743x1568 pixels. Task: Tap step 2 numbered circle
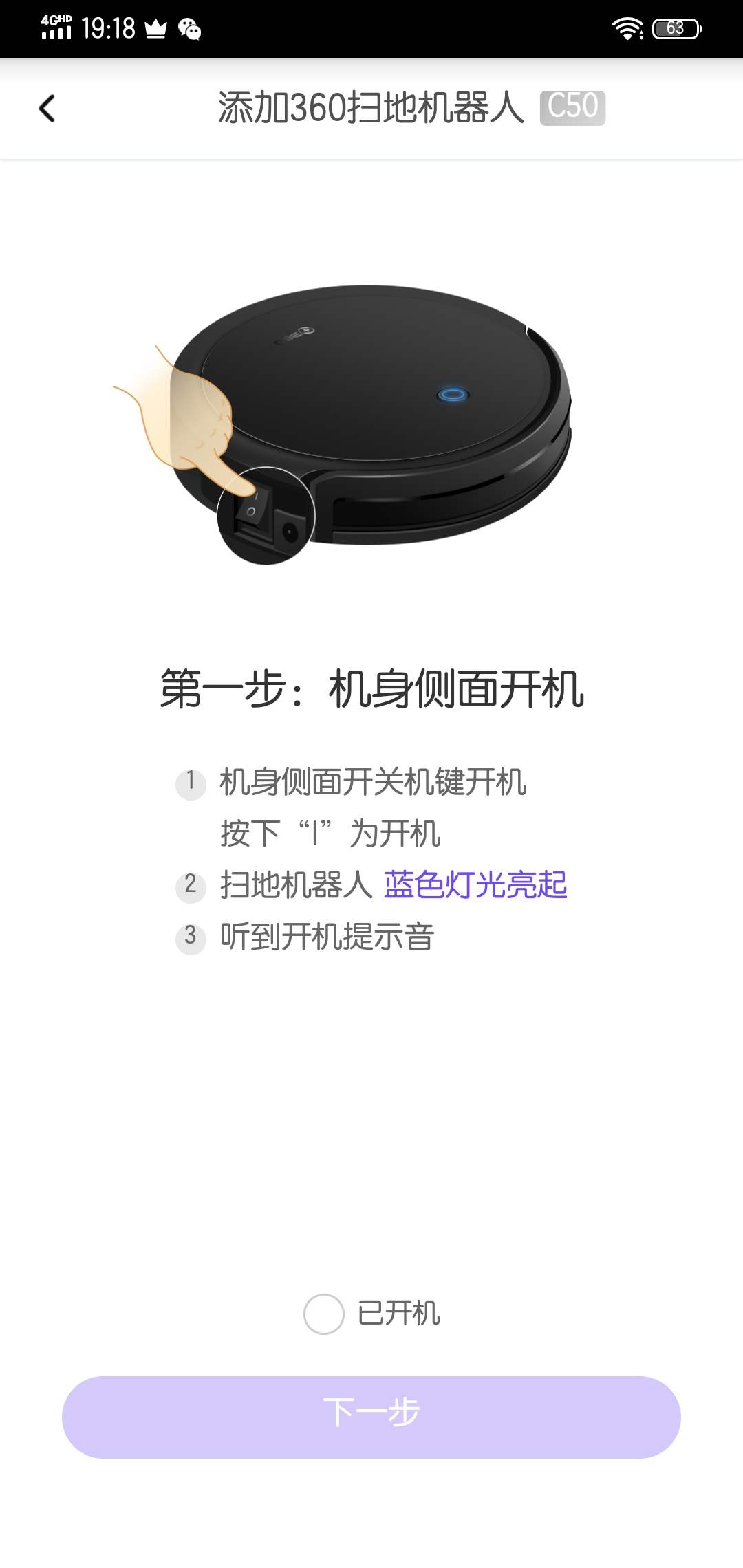tap(191, 887)
